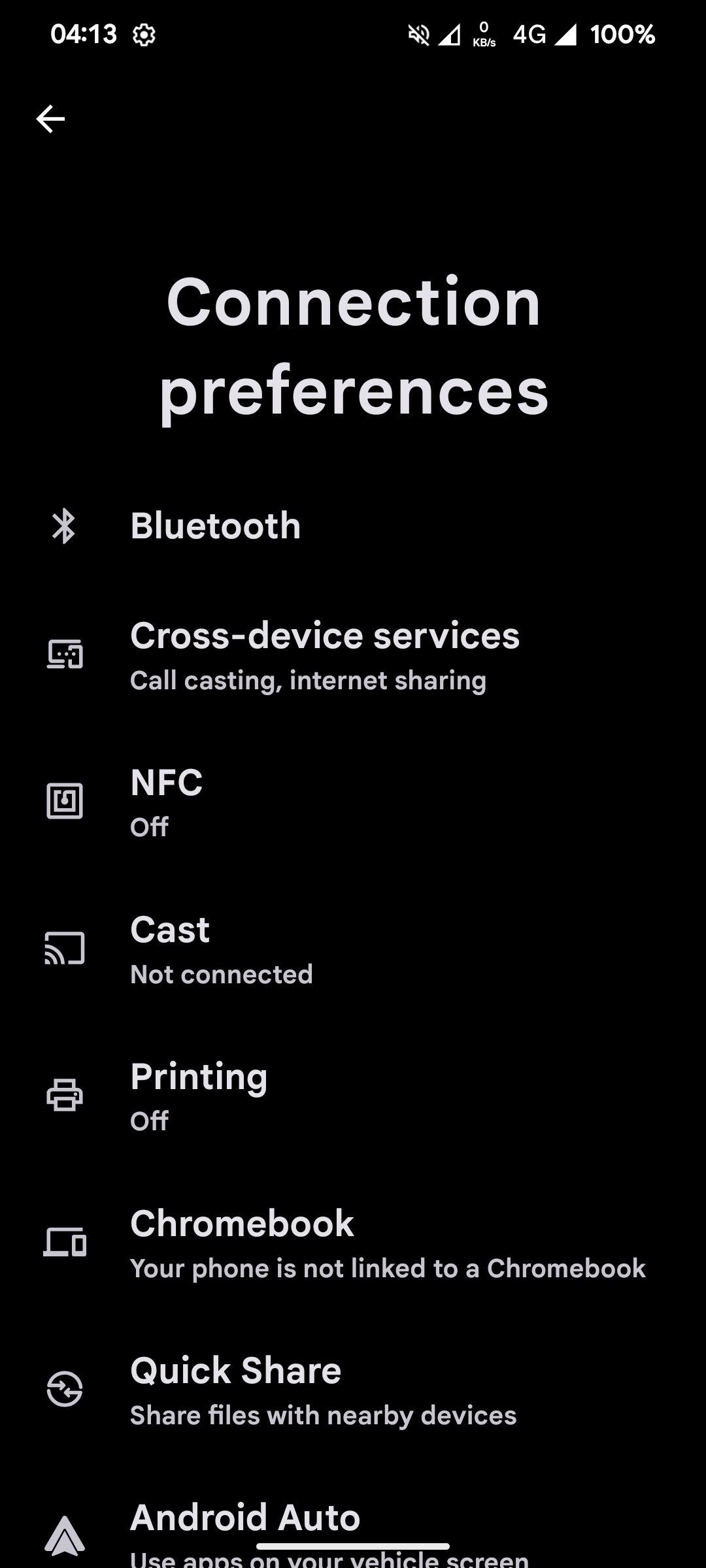Open NFC settings

(x=167, y=801)
